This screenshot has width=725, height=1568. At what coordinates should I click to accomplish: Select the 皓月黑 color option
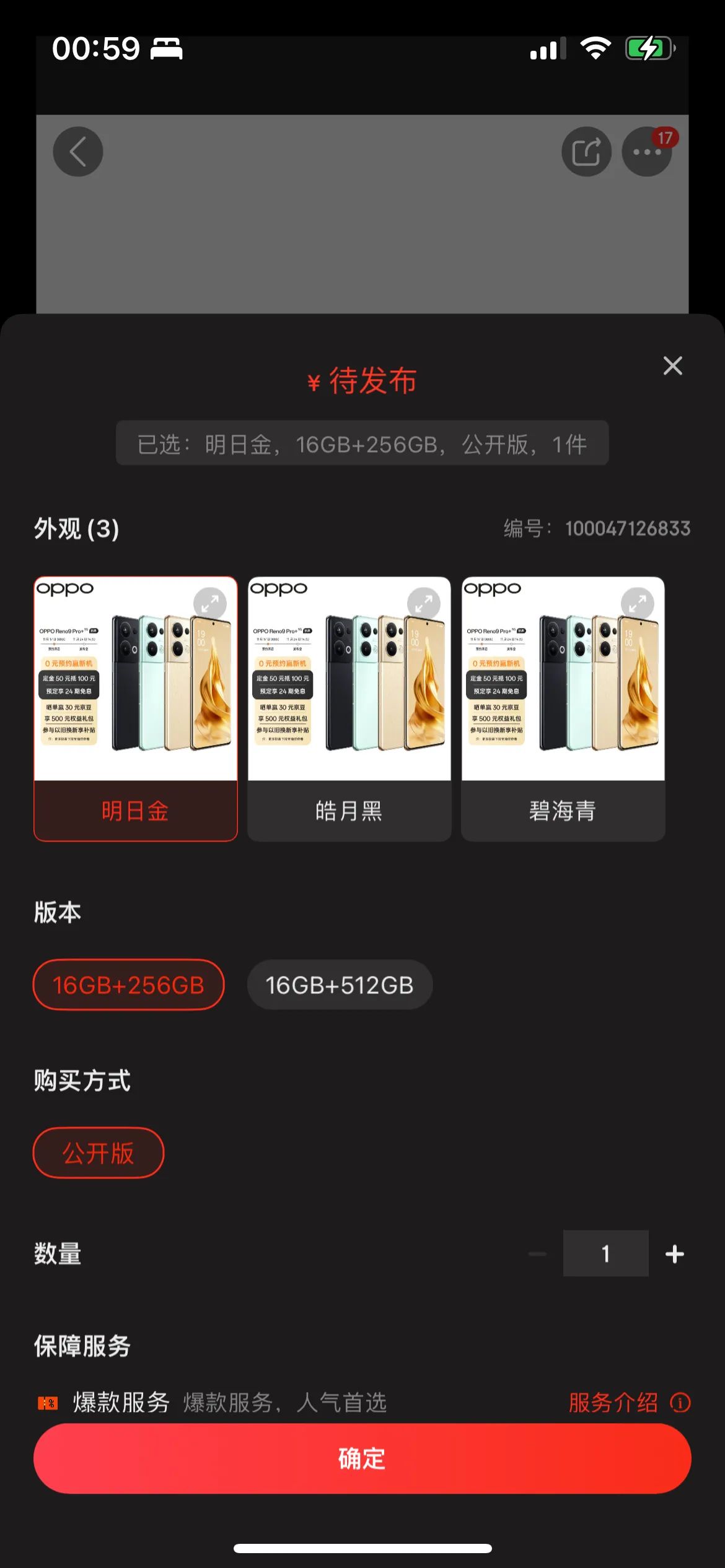click(x=349, y=811)
